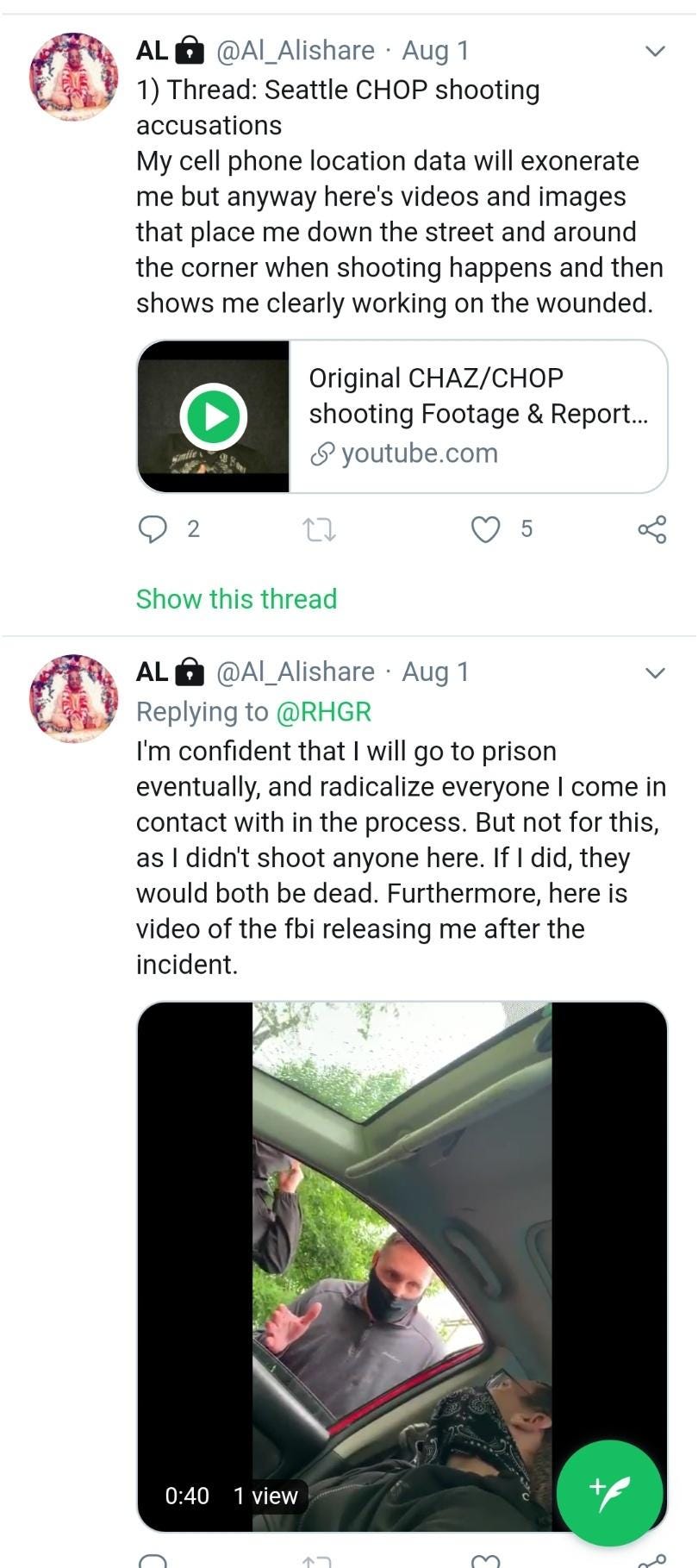
Task: Open AL's profile picture on the thread tweet
Action: (x=74, y=77)
